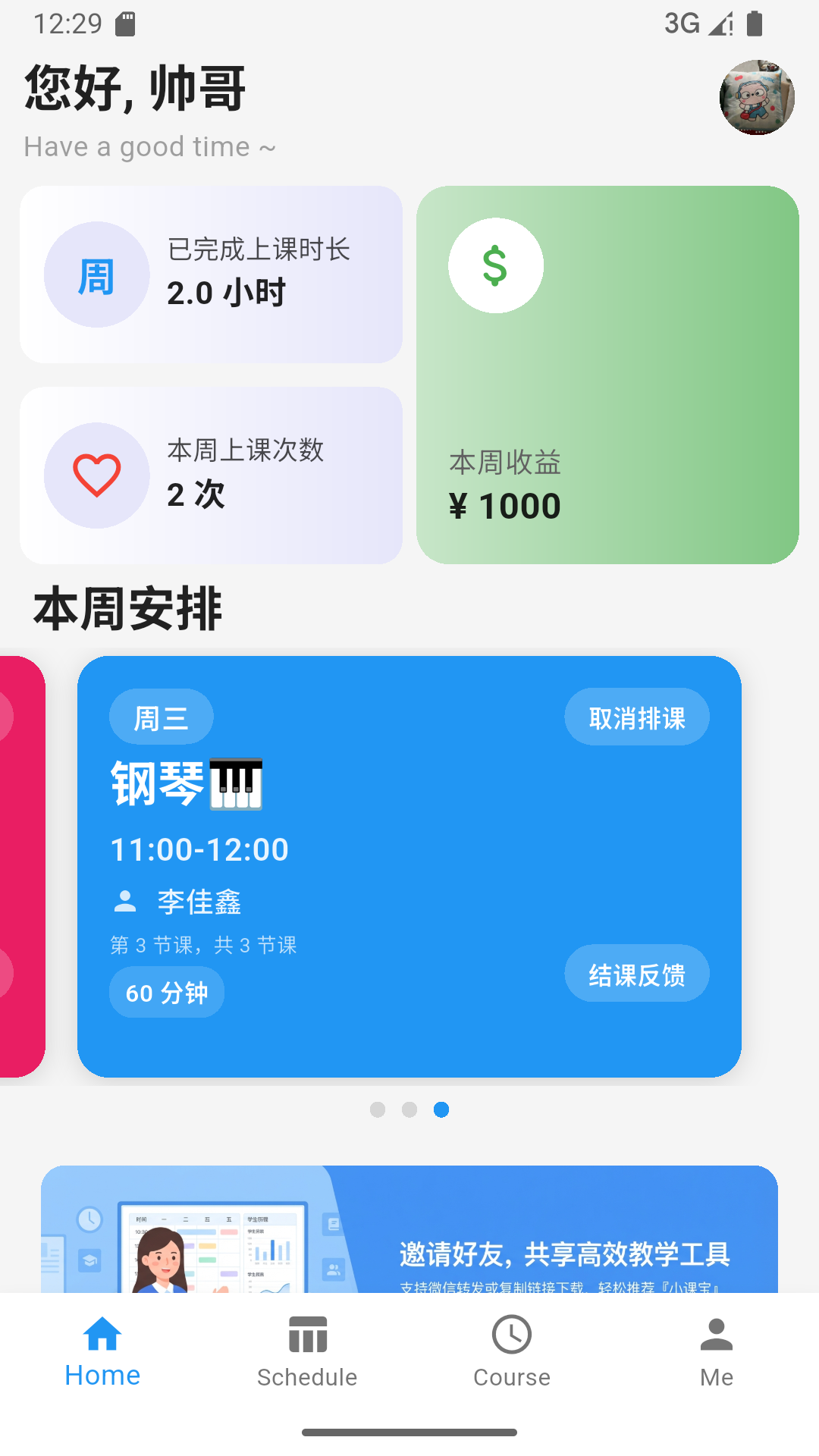This screenshot has width=819, height=1456.
Task: Tap the green dollar earnings icon
Action: click(496, 264)
